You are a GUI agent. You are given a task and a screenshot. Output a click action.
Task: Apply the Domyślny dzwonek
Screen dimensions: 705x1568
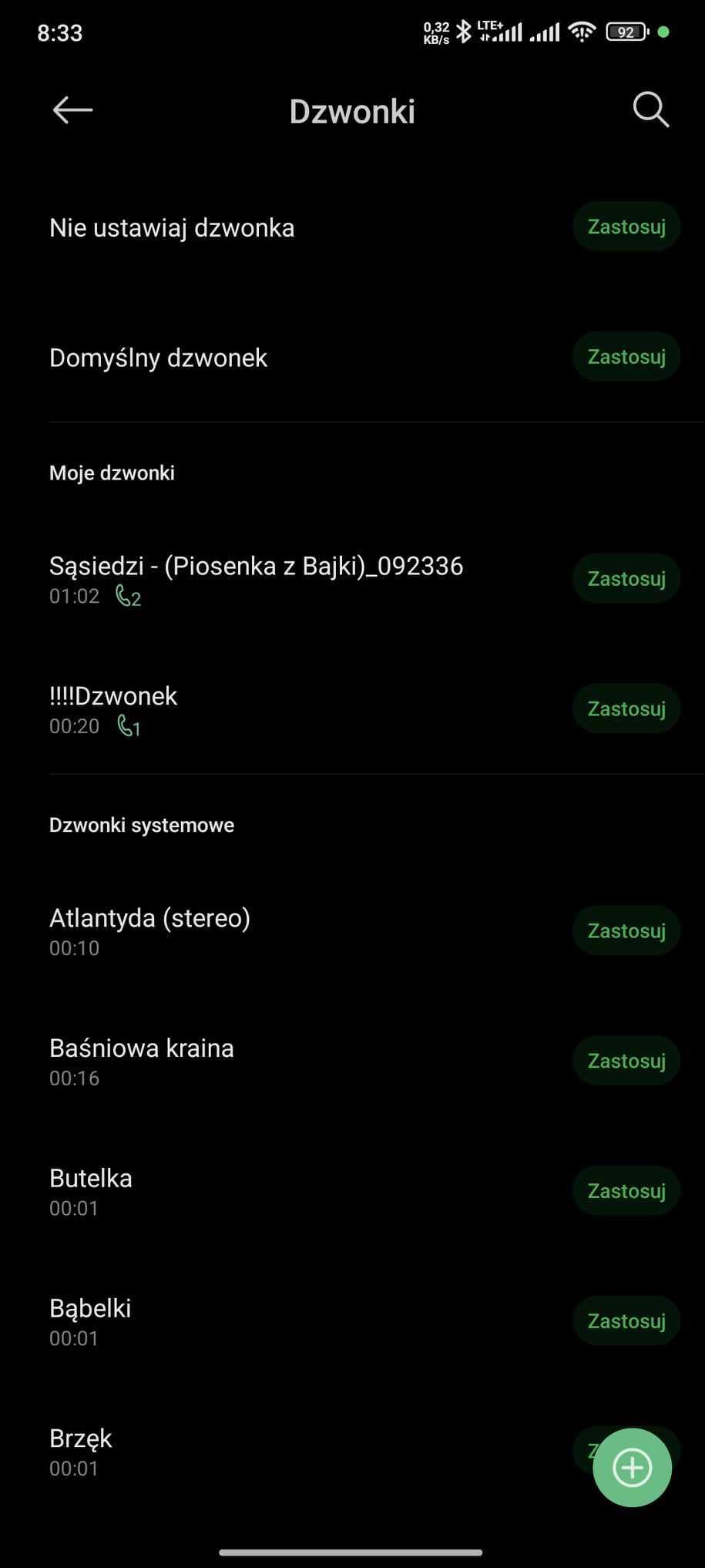[626, 357]
